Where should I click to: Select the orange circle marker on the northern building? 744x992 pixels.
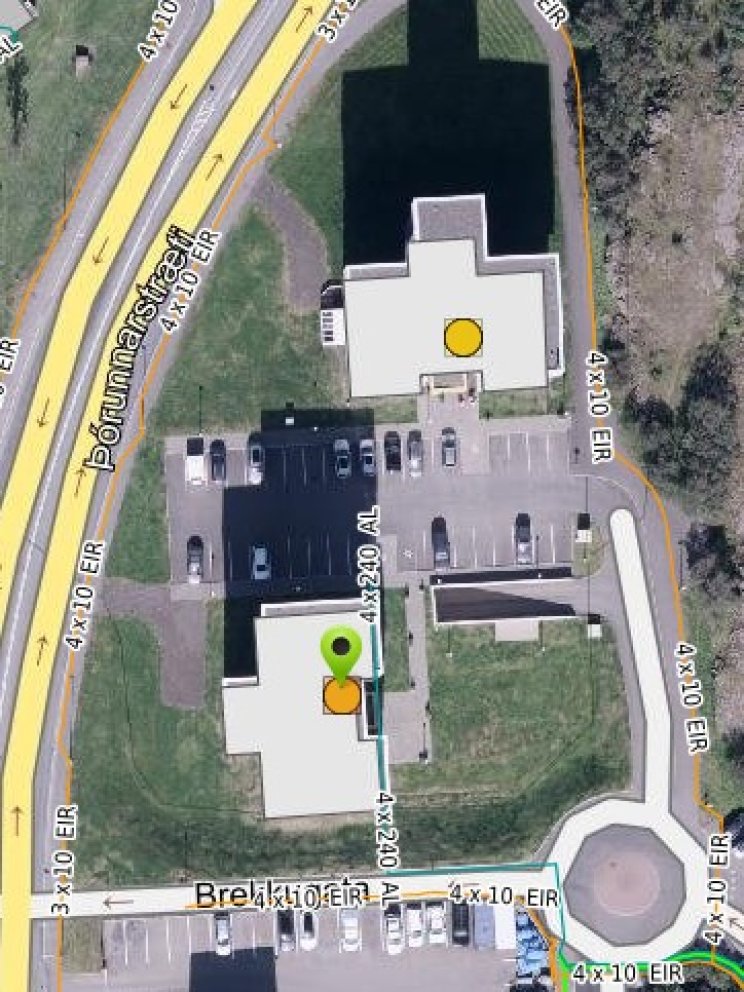(x=463, y=338)
